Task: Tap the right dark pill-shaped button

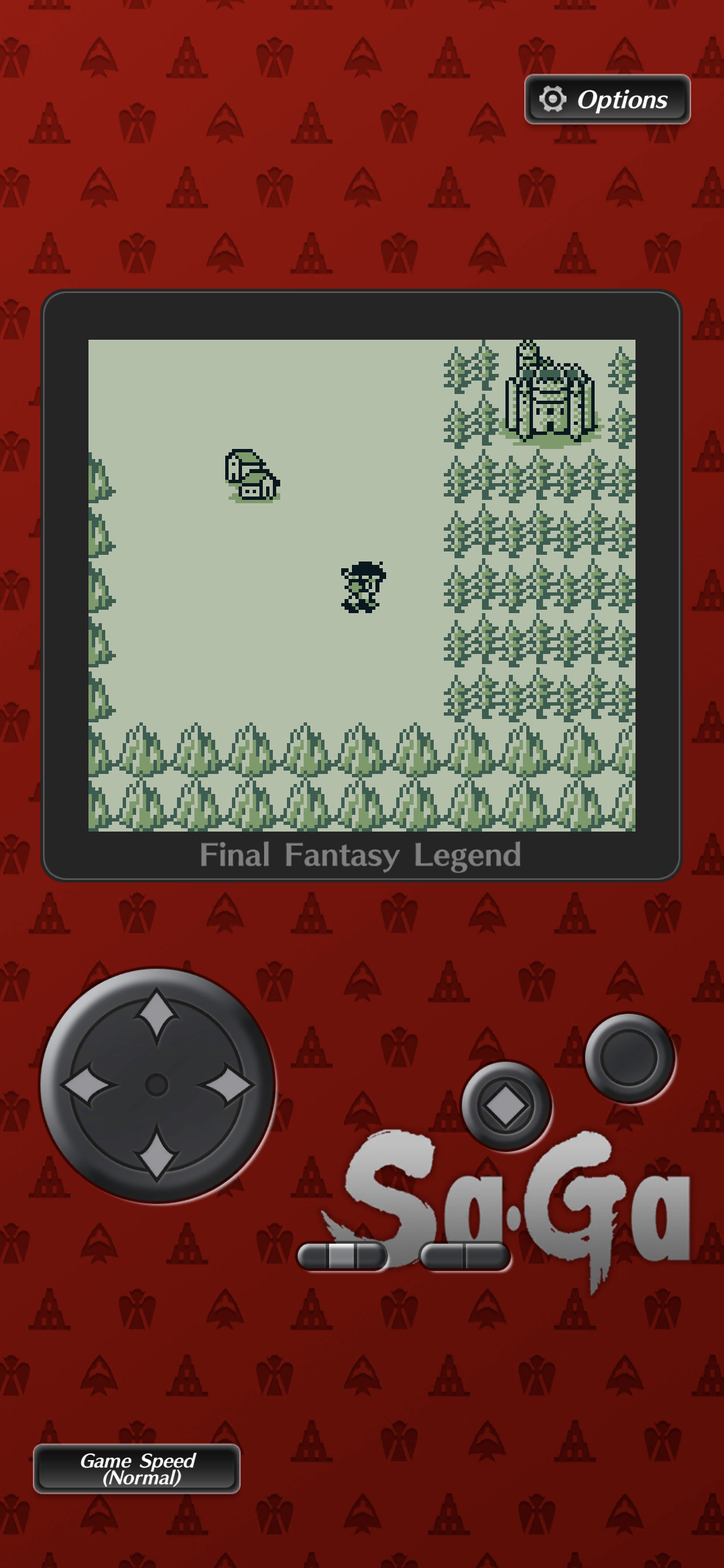Action: pos(465,1256)
